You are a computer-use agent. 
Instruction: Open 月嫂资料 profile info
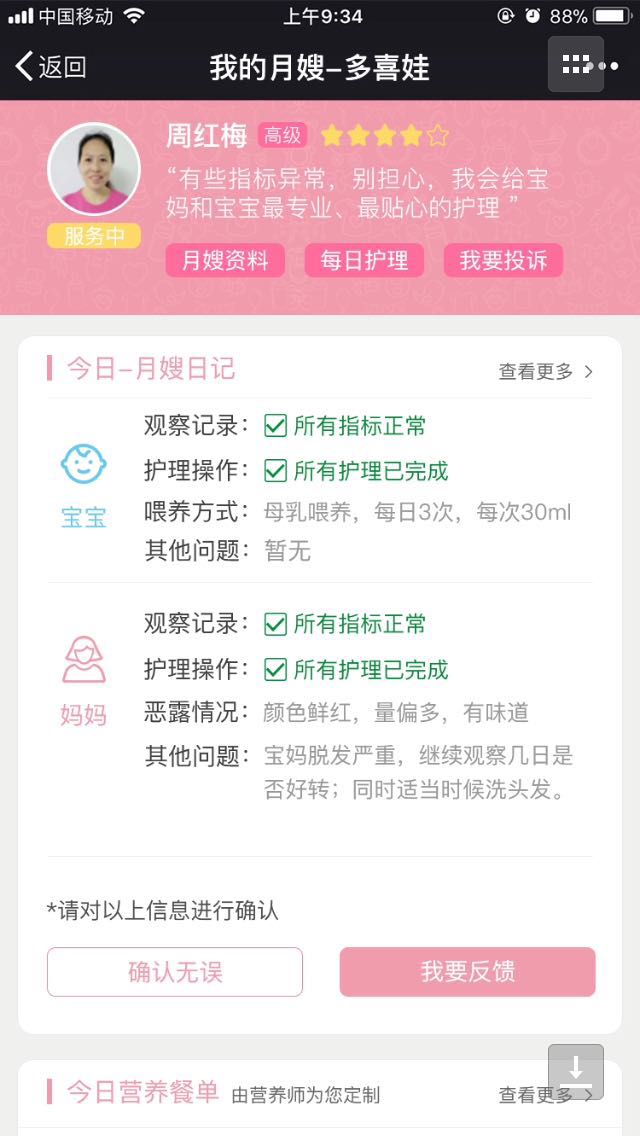point(225,261)
